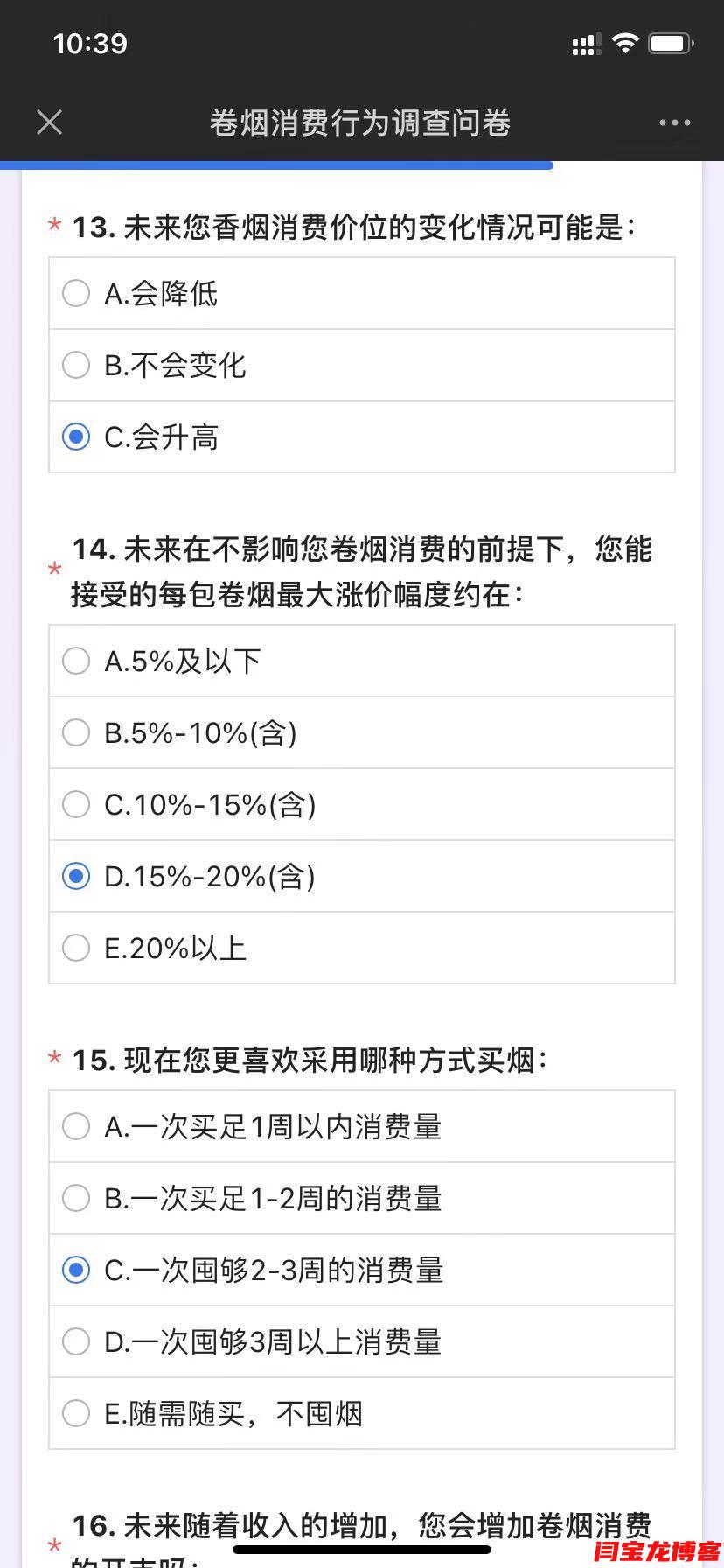Click the selected C.一次囤够2-3周的消费量 radio
The image size is (724, 1568).
tap(76, 1270)
